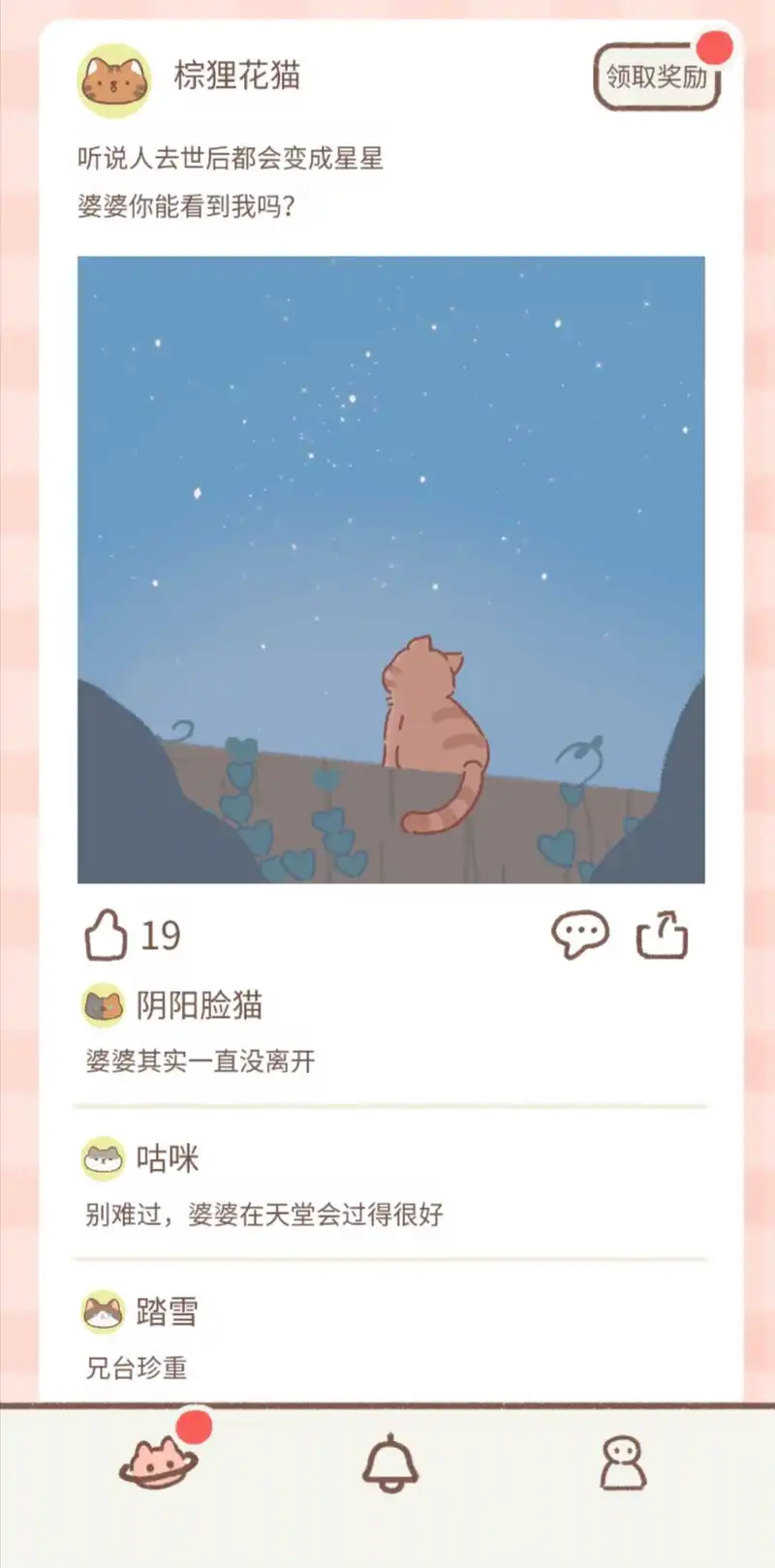The image size is (775, 1568).
Task: Like the post by 棕狸花猫
Action: click(106, 935)
